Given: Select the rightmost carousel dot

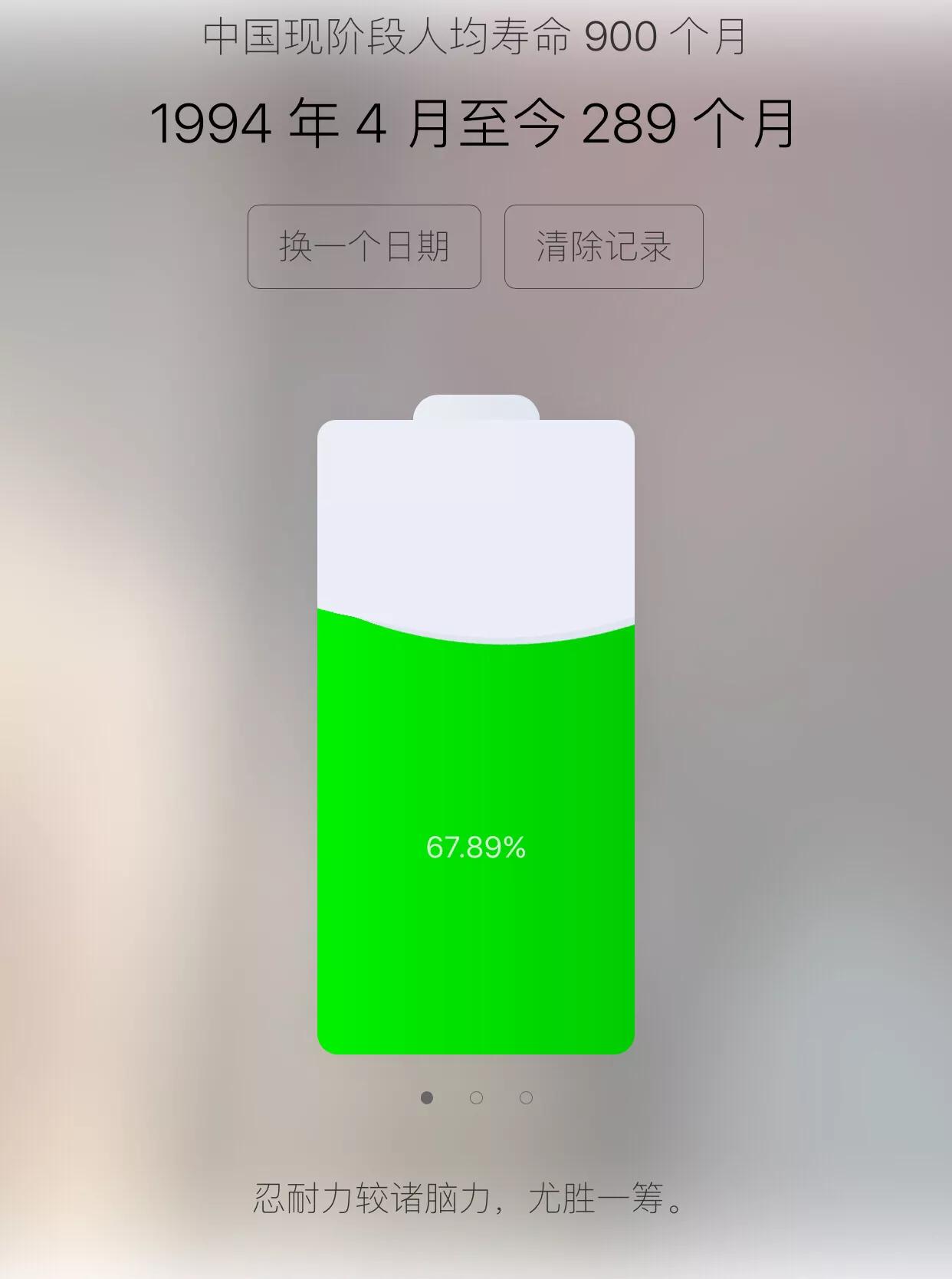Looking at the screenshot, I should [x=527, y=1098].
